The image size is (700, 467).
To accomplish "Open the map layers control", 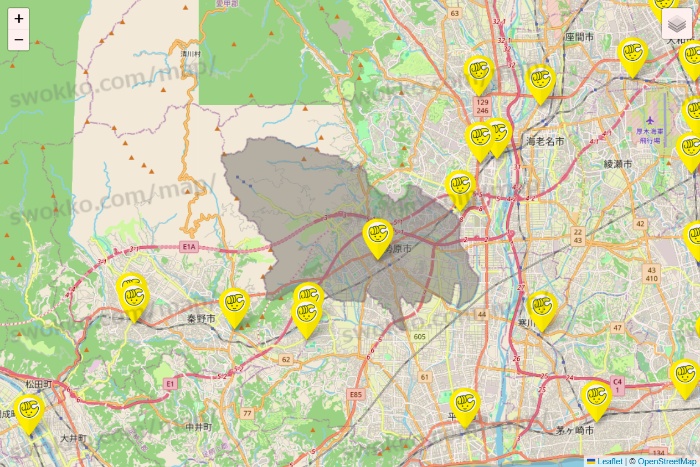I will [678, 22].
